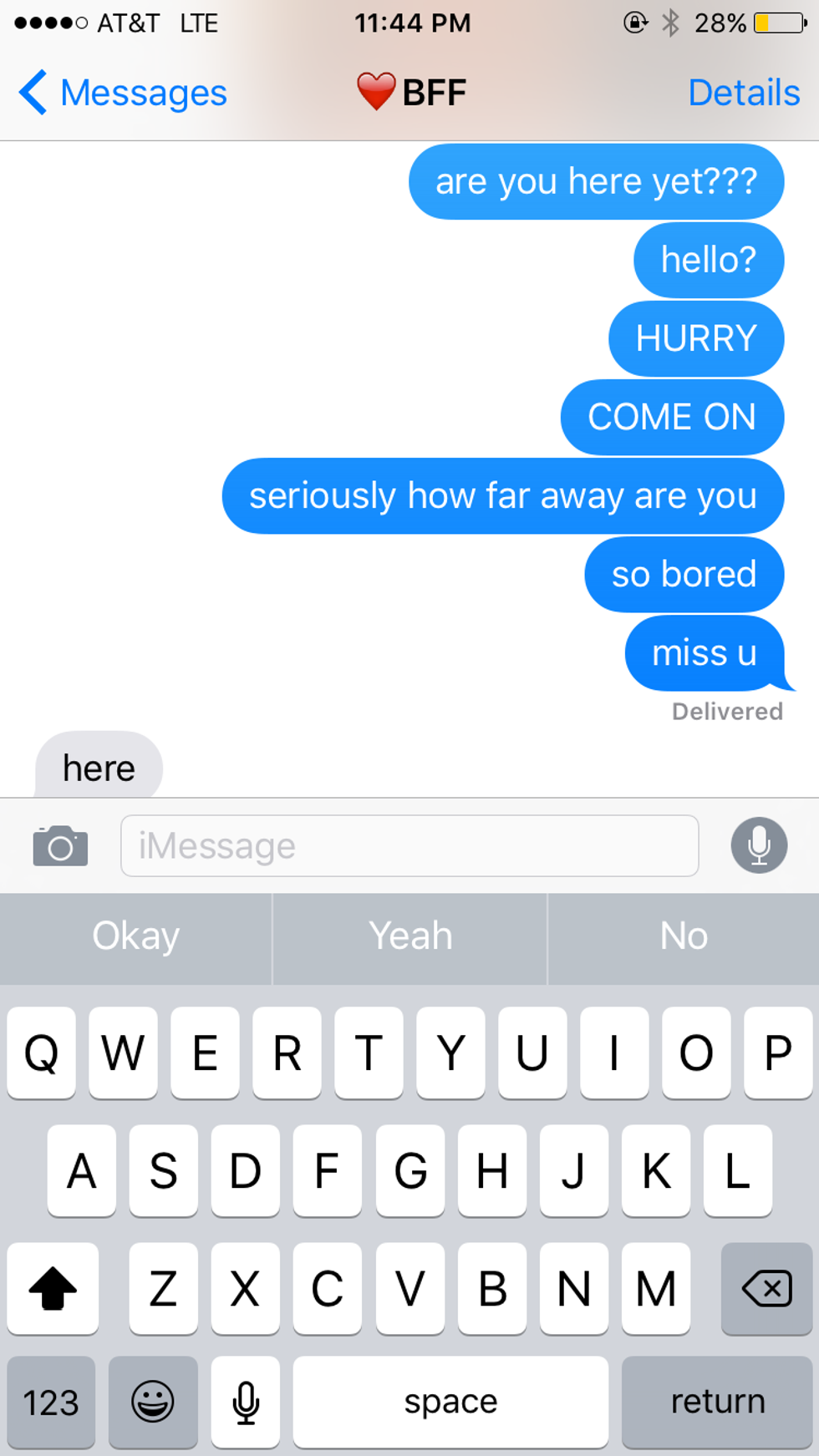Tap the camera icon to attach photo
Screen dimensions: 819x1456
tap(60, 846)
